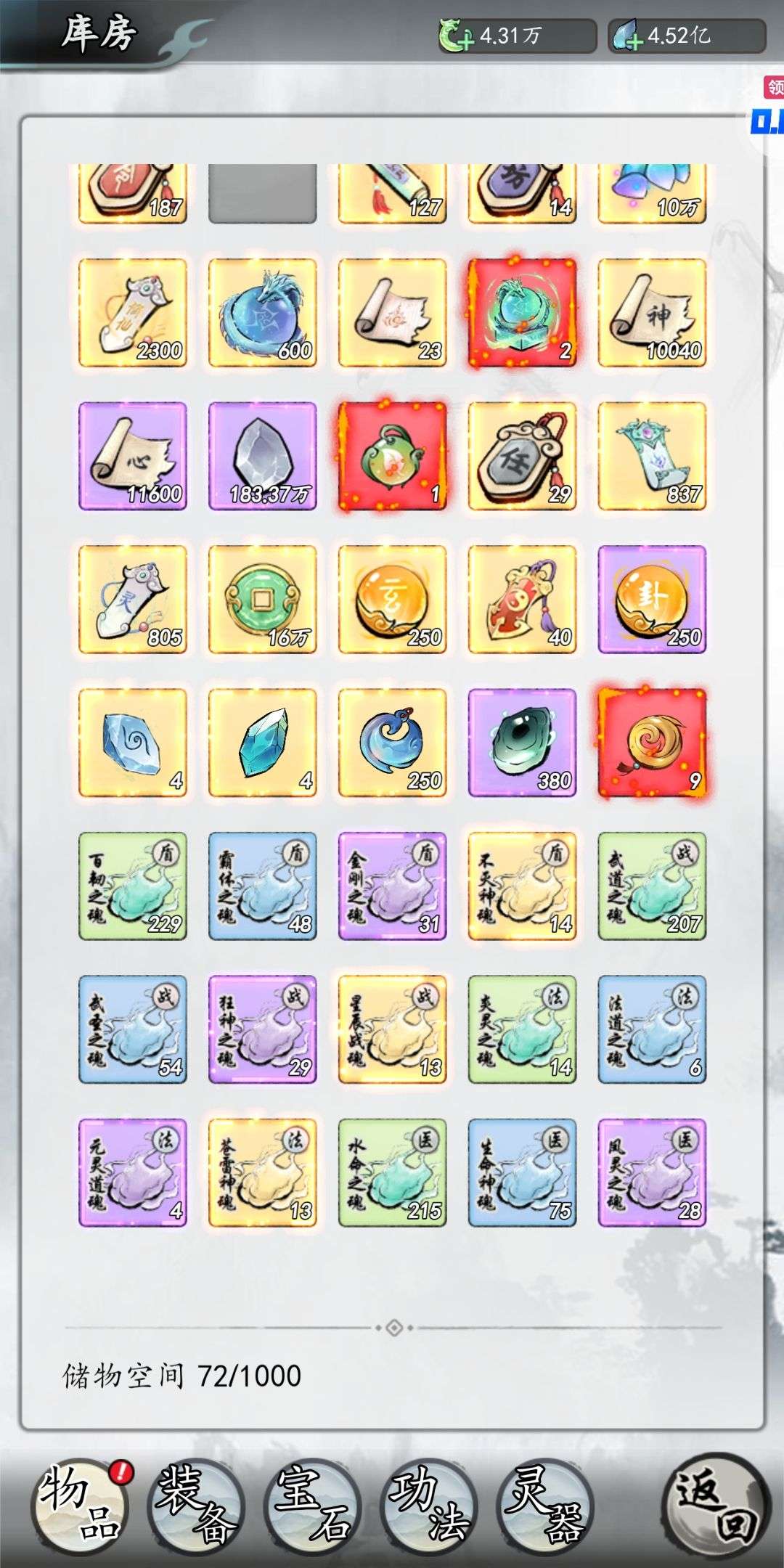Select the 生命神魂 soul item
Screen dimensions: 784x1568
pos(522,1172)
